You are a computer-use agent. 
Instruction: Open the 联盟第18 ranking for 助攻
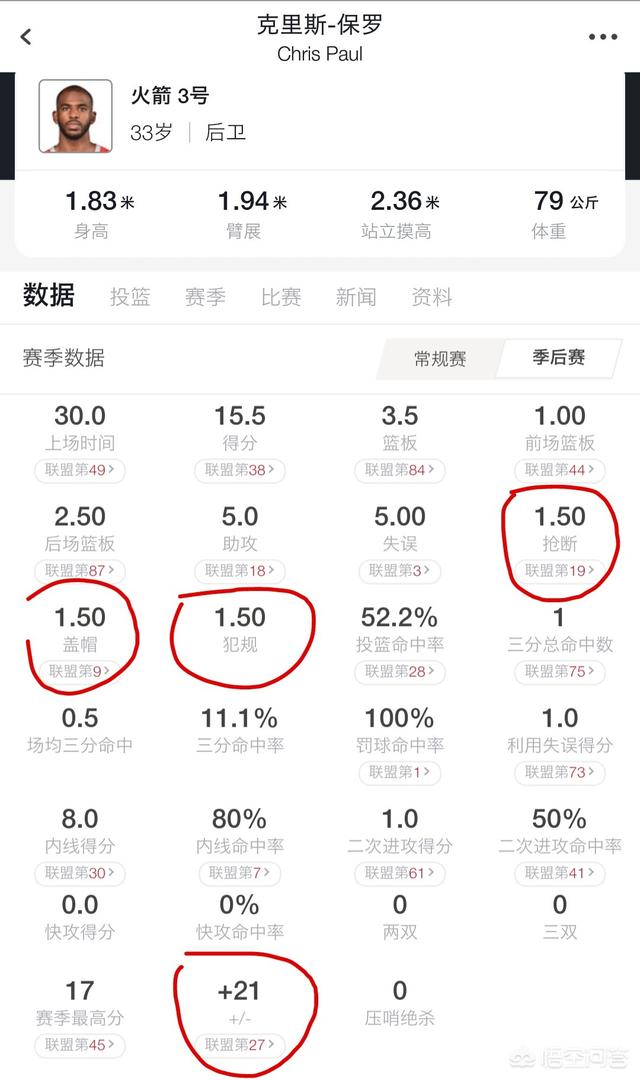240,571
